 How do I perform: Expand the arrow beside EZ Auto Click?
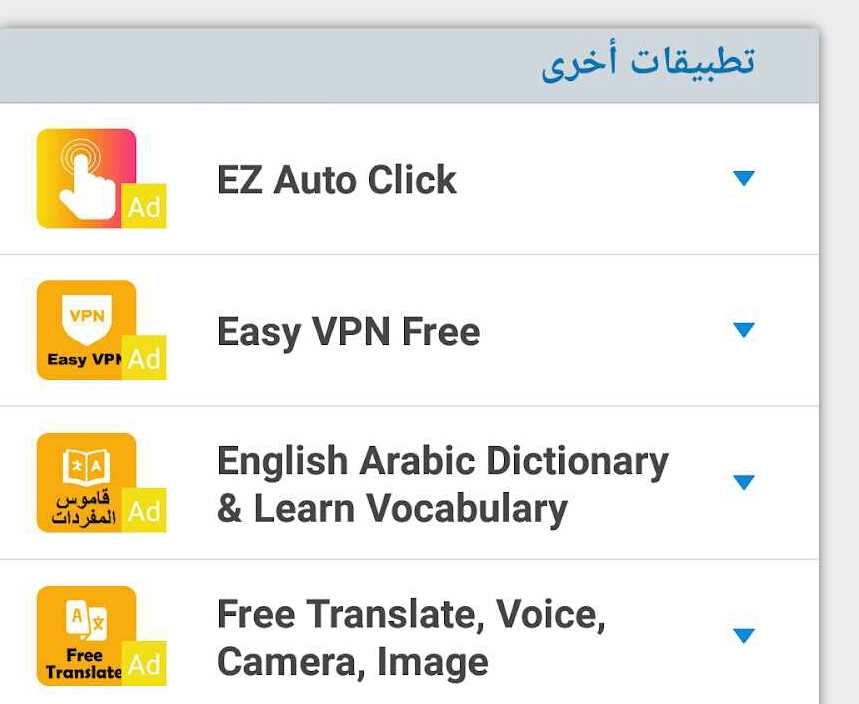click(x=743, y=179)
